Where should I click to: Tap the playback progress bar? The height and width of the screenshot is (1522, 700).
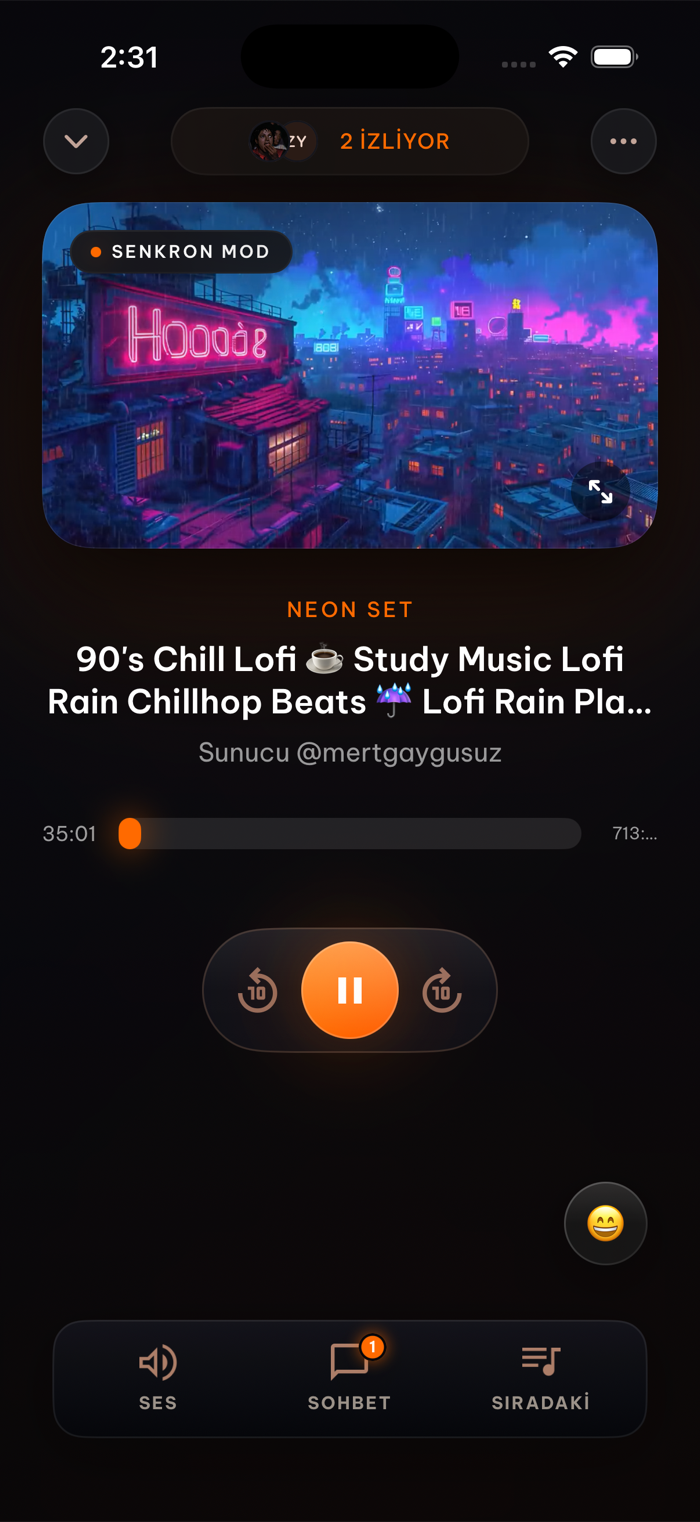(x=350, y=833)
